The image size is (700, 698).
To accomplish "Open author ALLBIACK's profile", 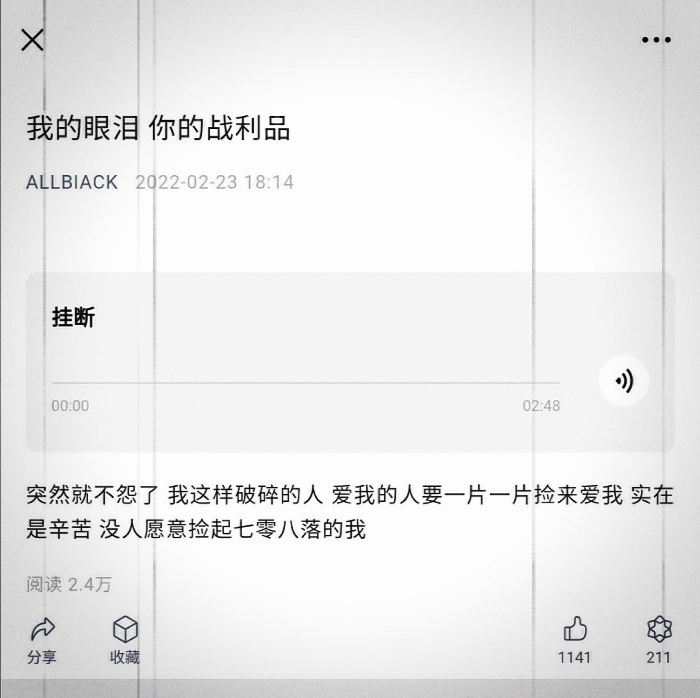I will click(72, 182).
